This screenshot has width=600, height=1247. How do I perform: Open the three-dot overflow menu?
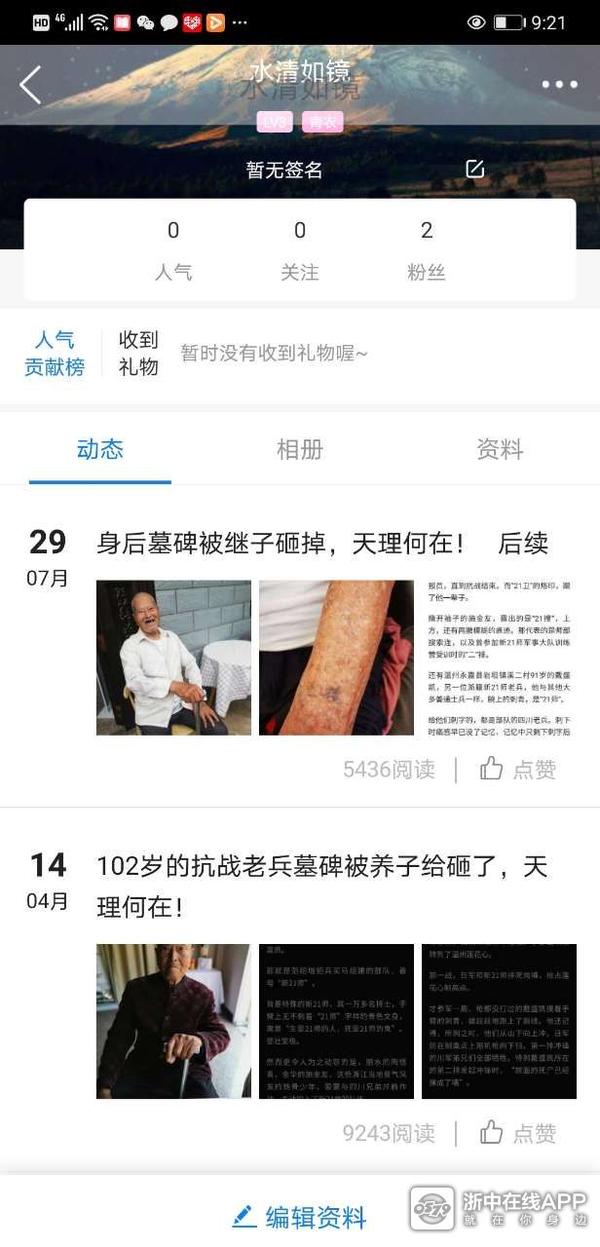[559, 85]
